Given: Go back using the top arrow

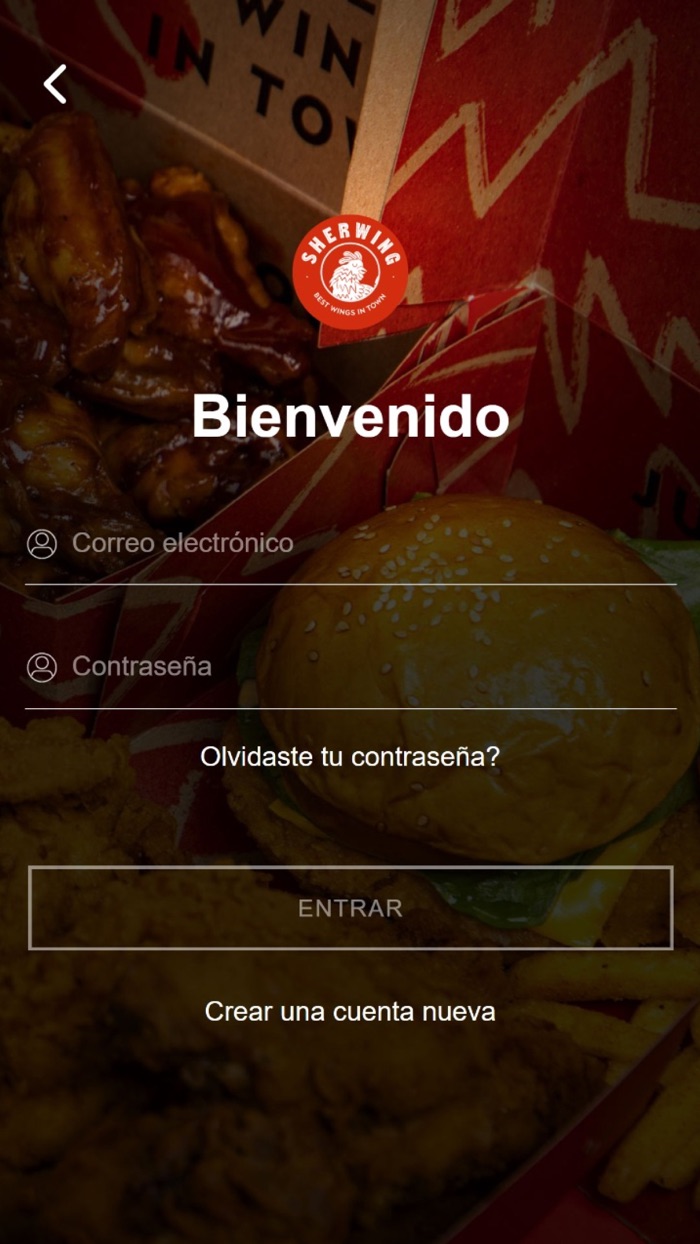Looking at the screenshot, I should coord(56,84).
